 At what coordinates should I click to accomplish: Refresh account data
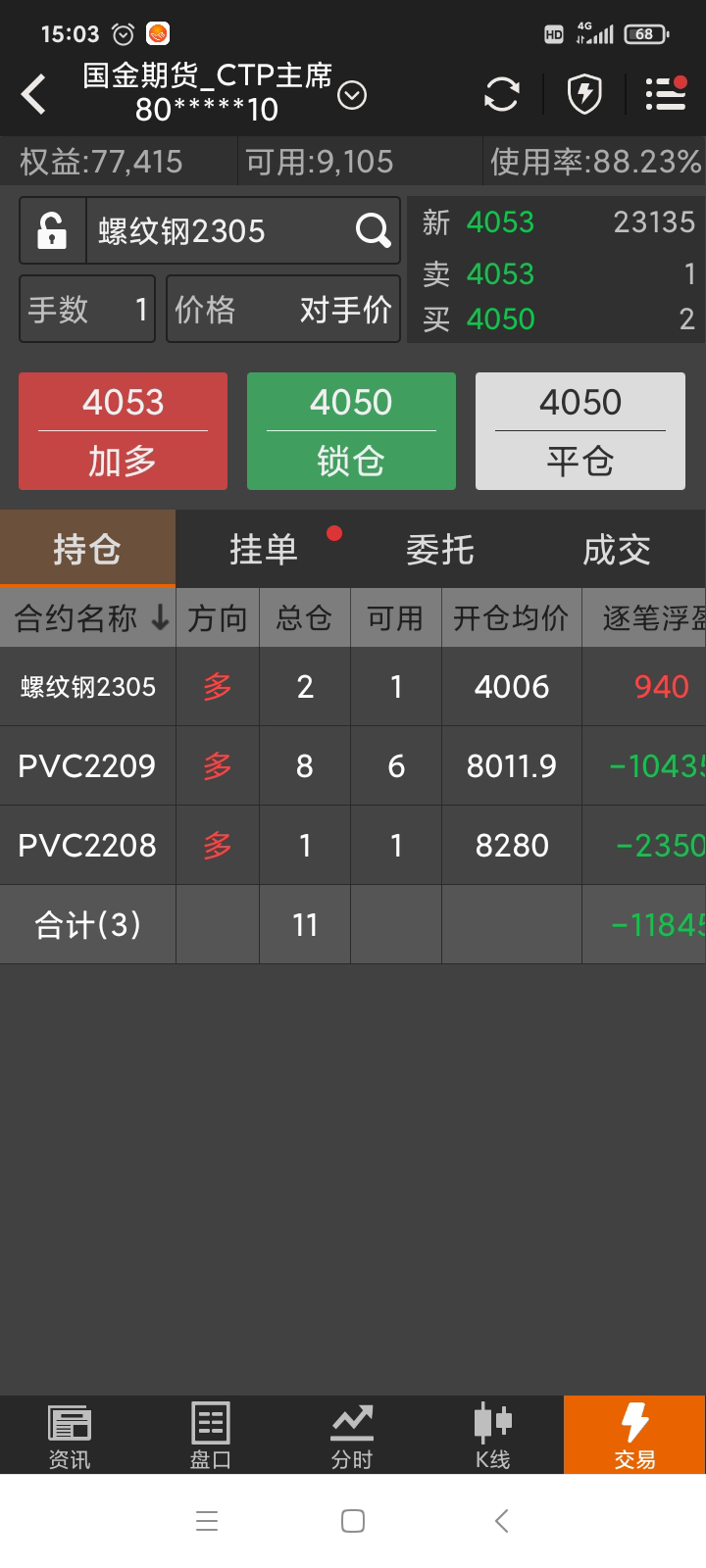(x=501, y=95)
